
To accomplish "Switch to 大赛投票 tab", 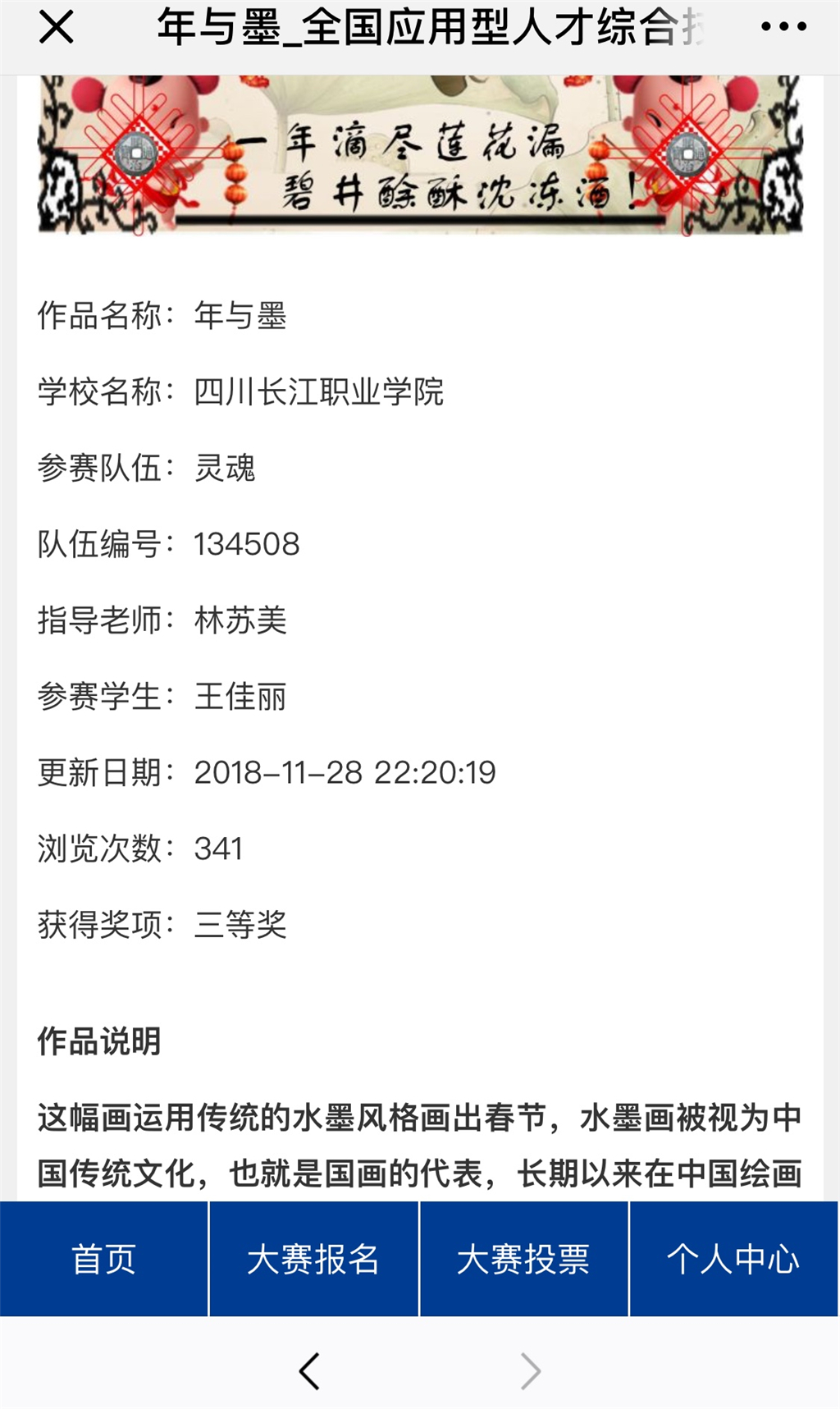I will coord(523,1258).
